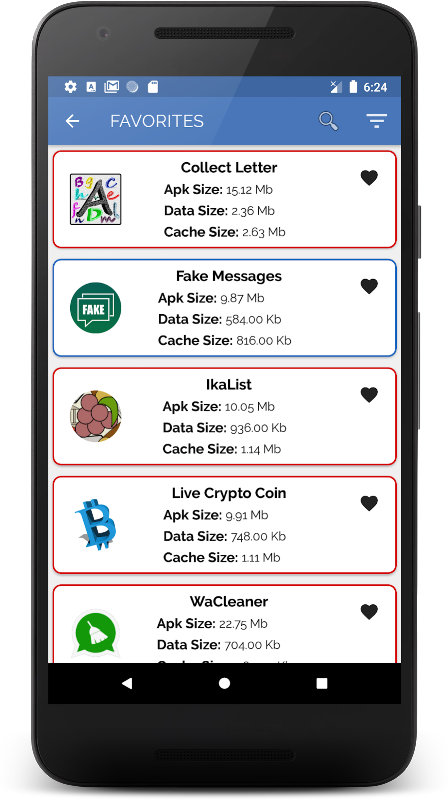Open search in Favorites
This screenshot has width=448, height=800.
pos(329,121)
